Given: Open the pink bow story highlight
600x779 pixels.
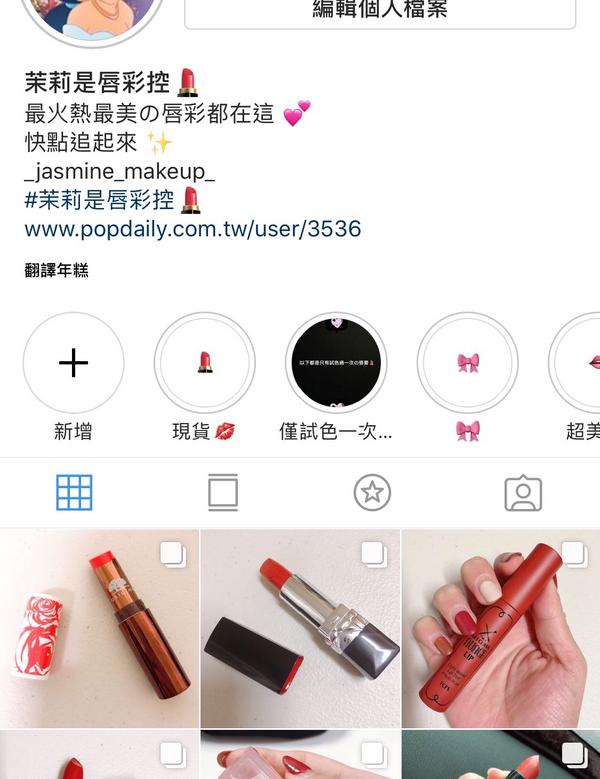Looking at the screenshot, I should tap(467, 363).
